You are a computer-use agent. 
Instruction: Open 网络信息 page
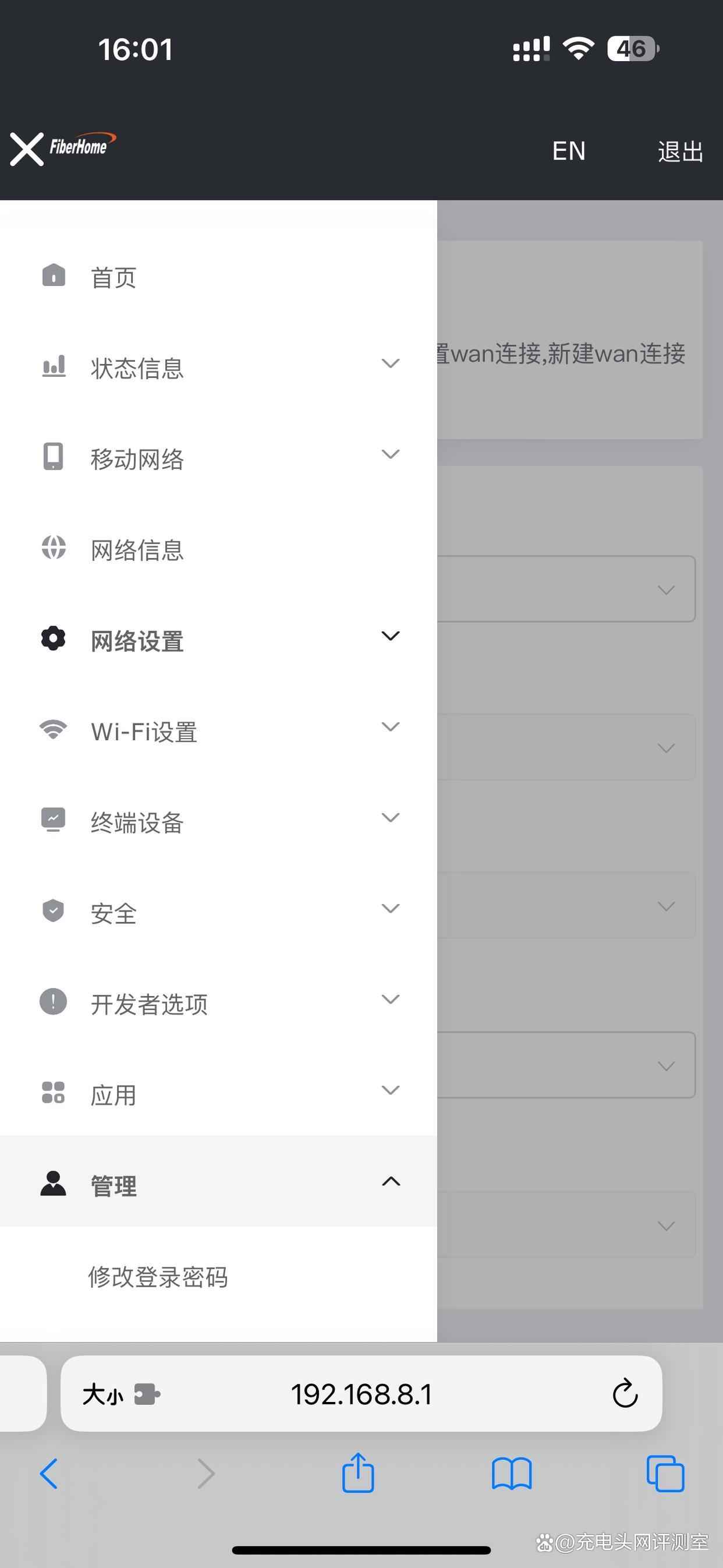click(x=218, y=549)
